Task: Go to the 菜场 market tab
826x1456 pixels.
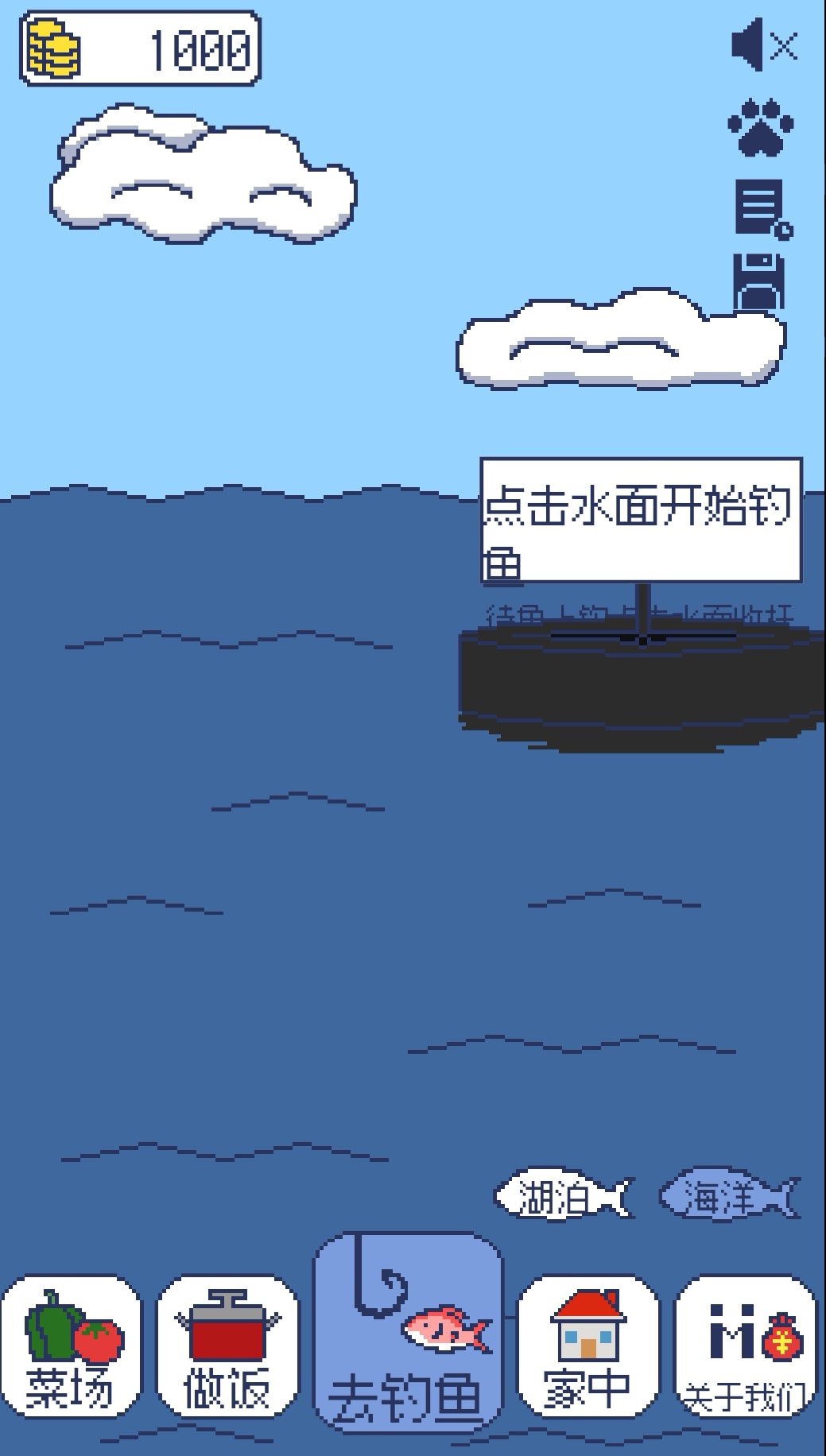Action: pyautogui.click(x=72, y=1346)
